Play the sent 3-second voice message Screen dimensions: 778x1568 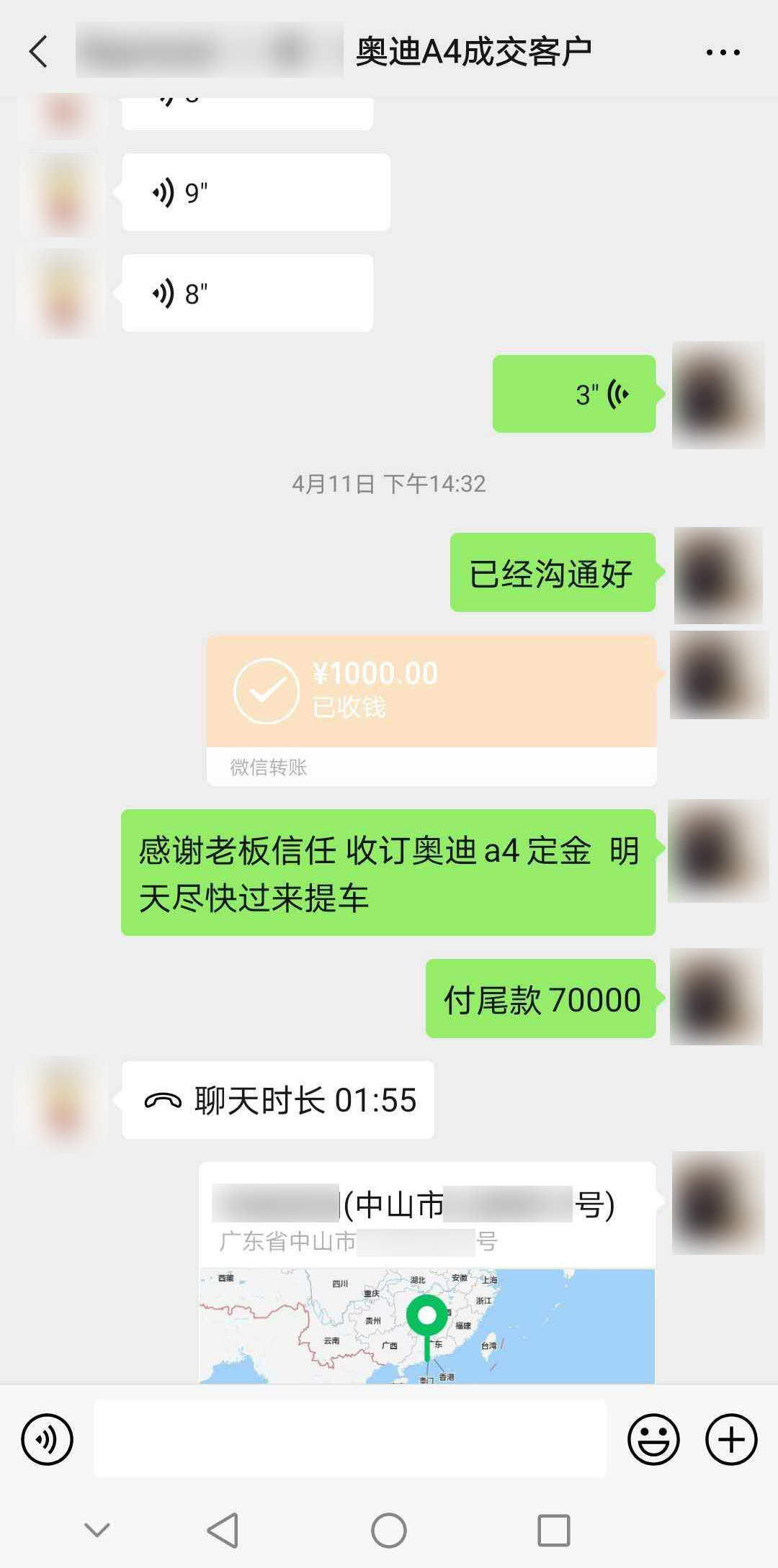tap(574, 394)
